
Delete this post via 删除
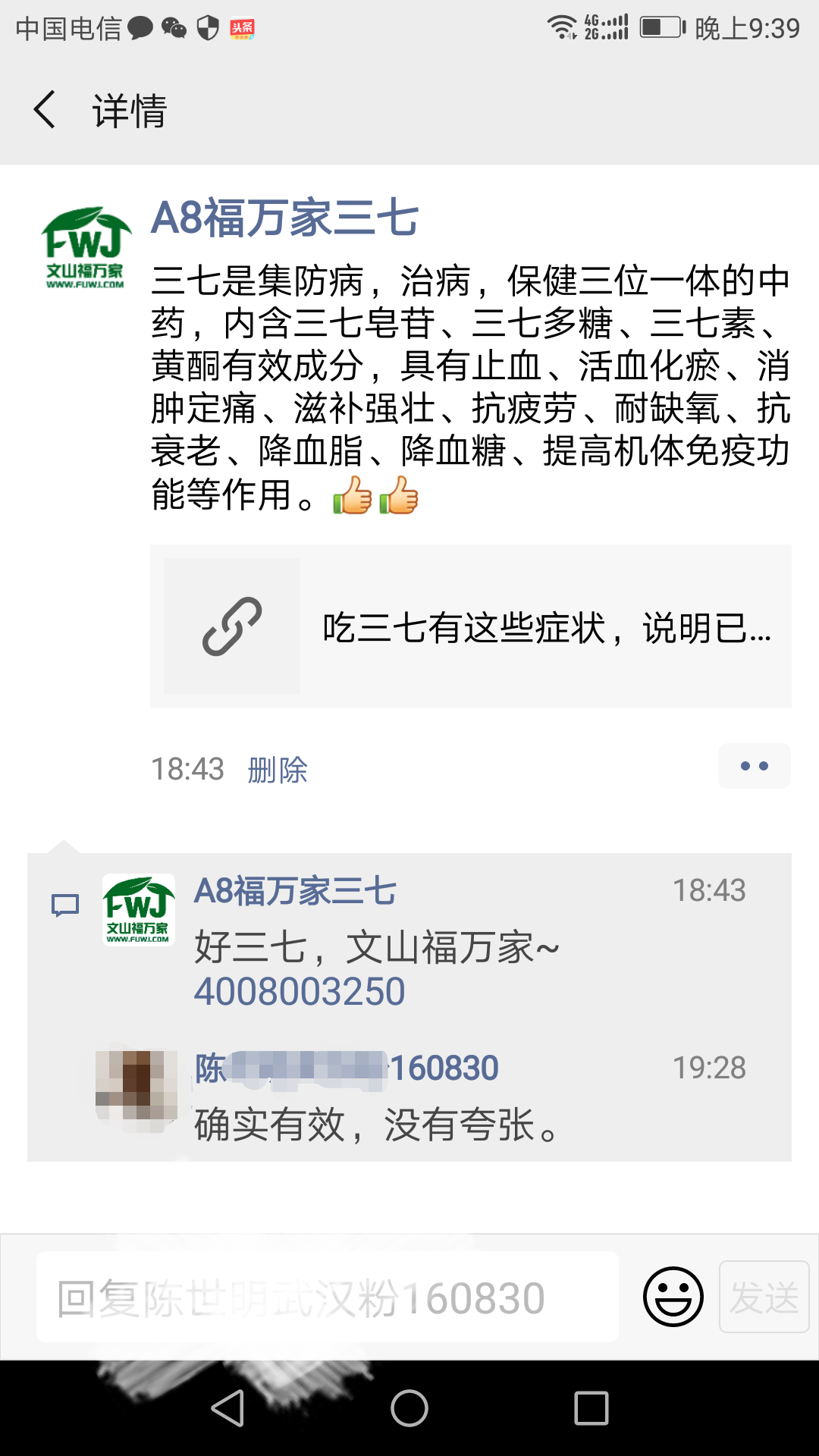(x=277, y=770)
